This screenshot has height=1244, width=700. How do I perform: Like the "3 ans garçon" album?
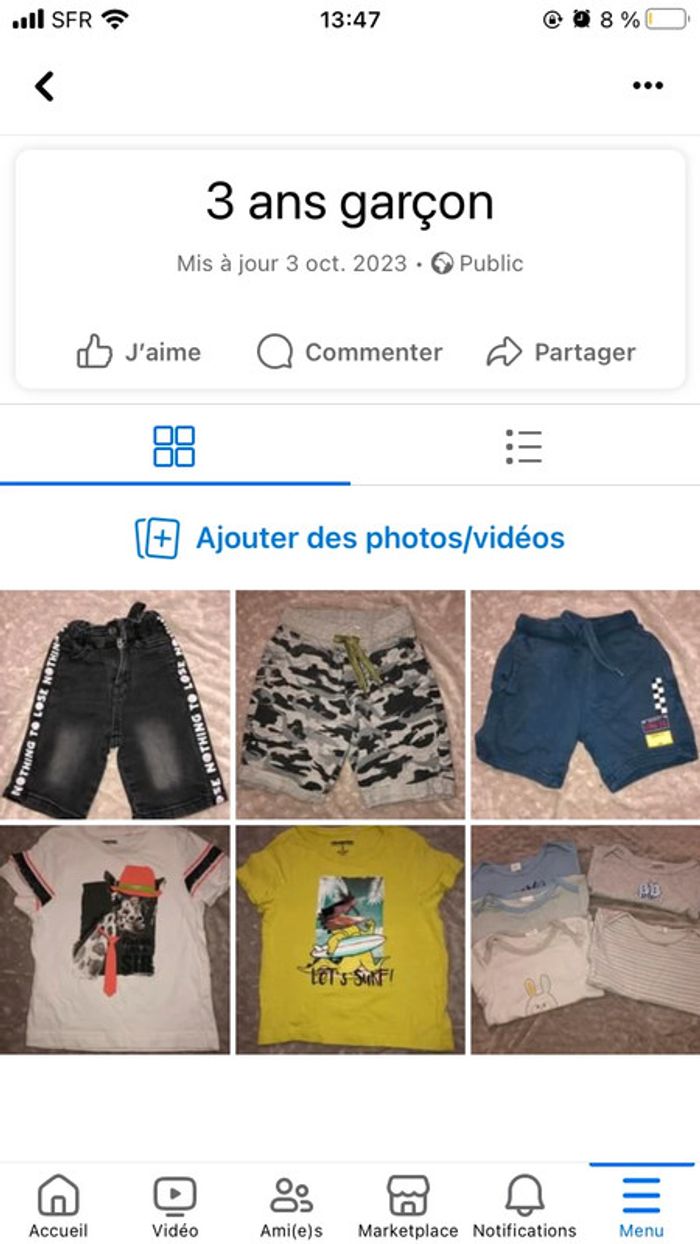coord(139,352)
